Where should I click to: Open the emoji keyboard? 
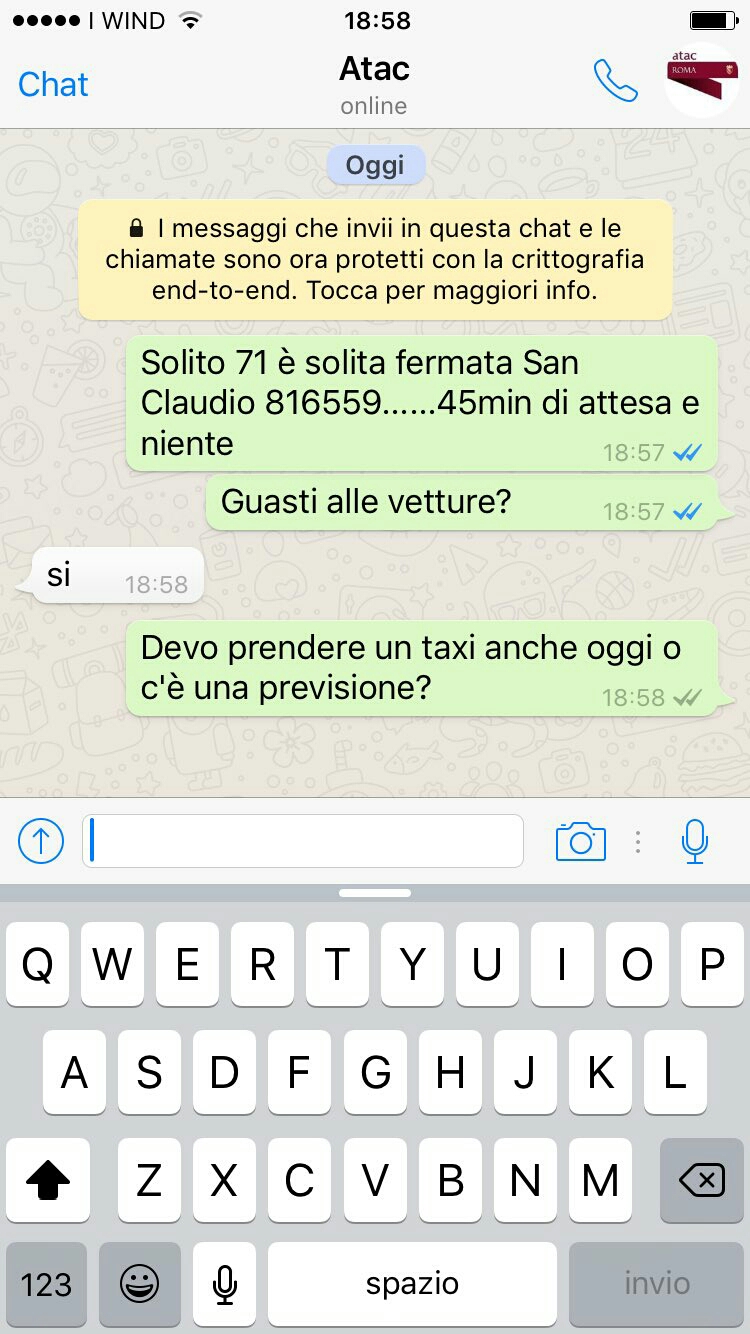click(x=139, y=1284)
